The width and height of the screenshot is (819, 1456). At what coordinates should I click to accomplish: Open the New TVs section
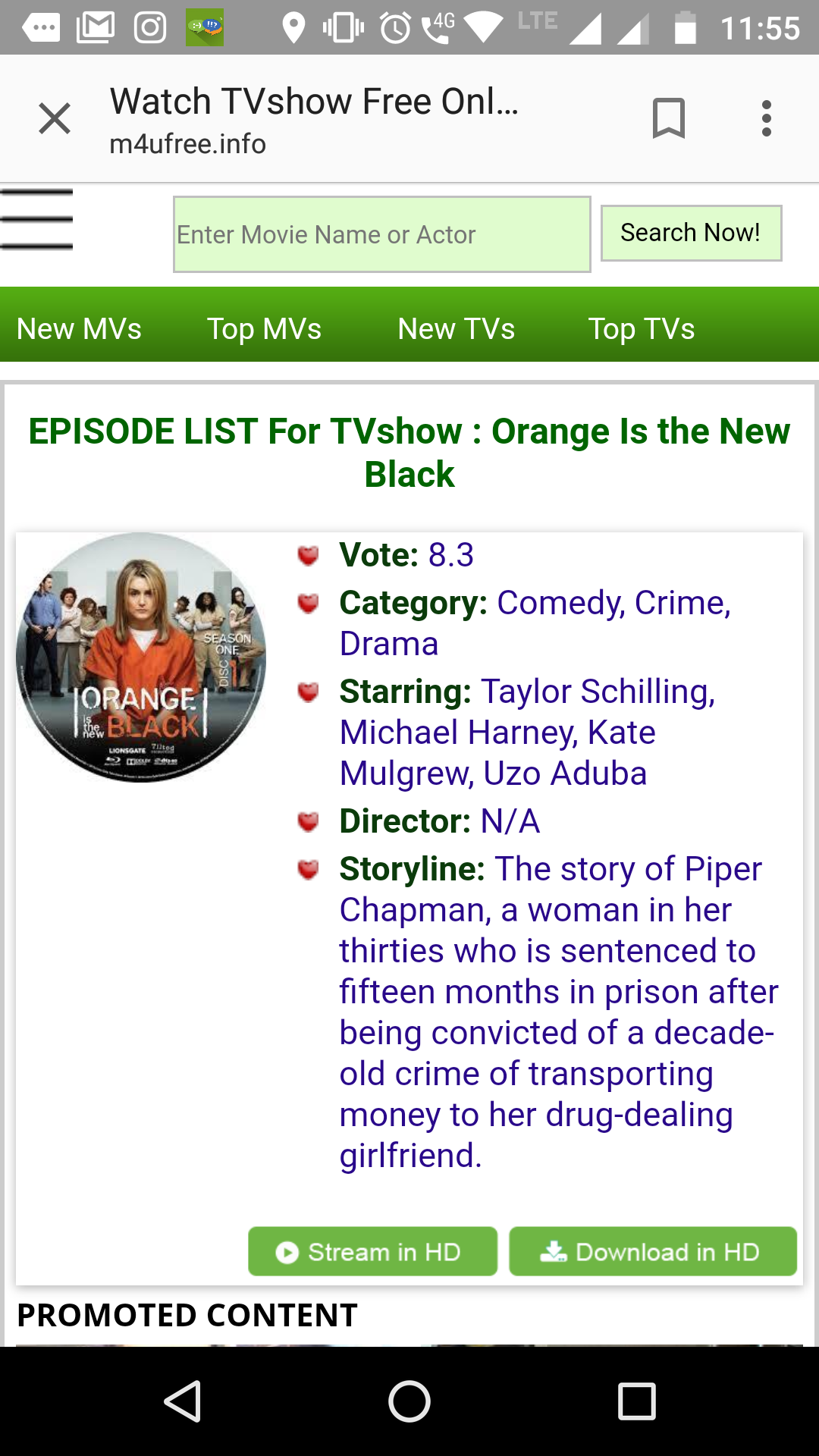pos(456,329)
